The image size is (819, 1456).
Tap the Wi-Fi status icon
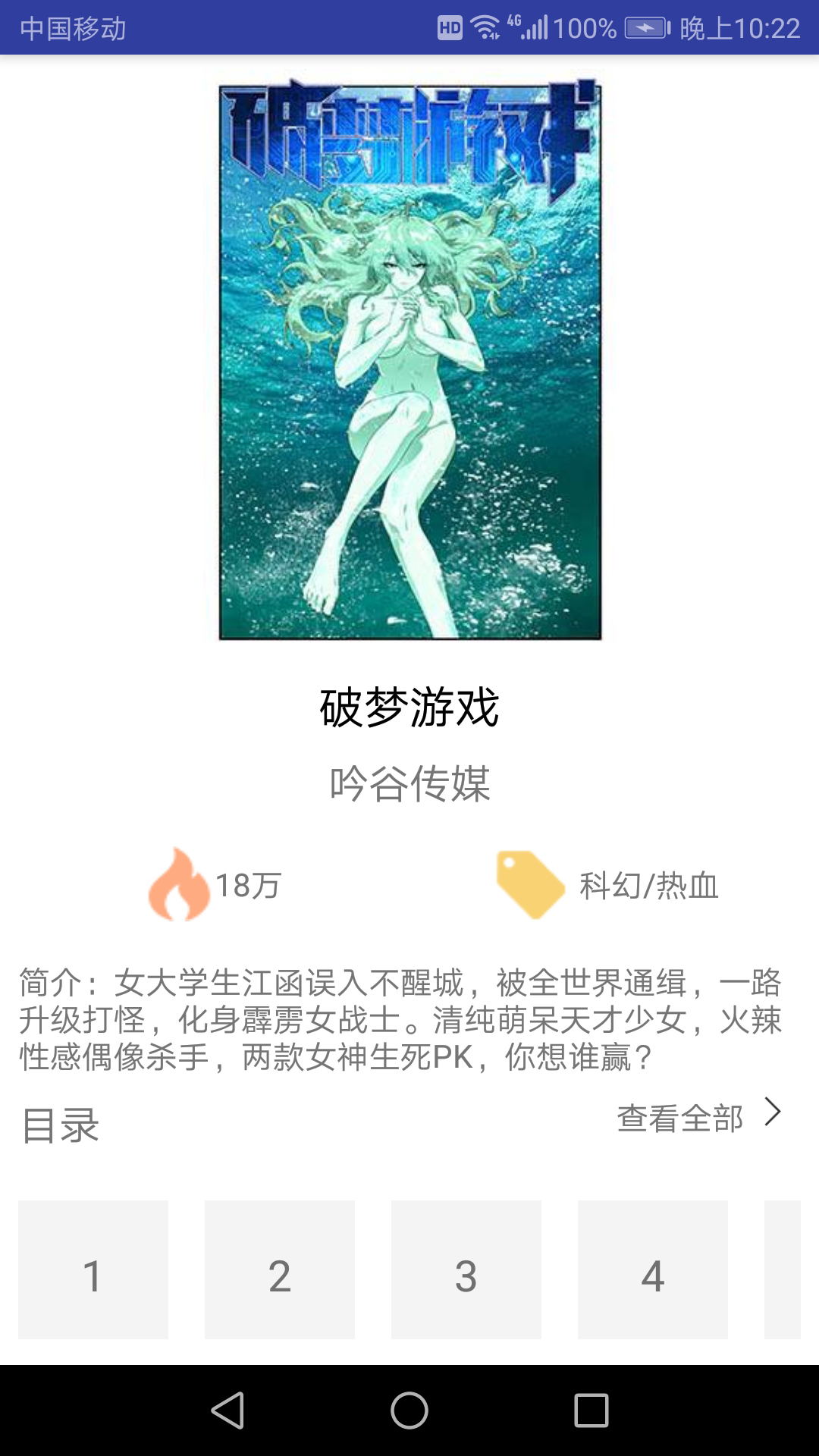[x=485, y=25]
